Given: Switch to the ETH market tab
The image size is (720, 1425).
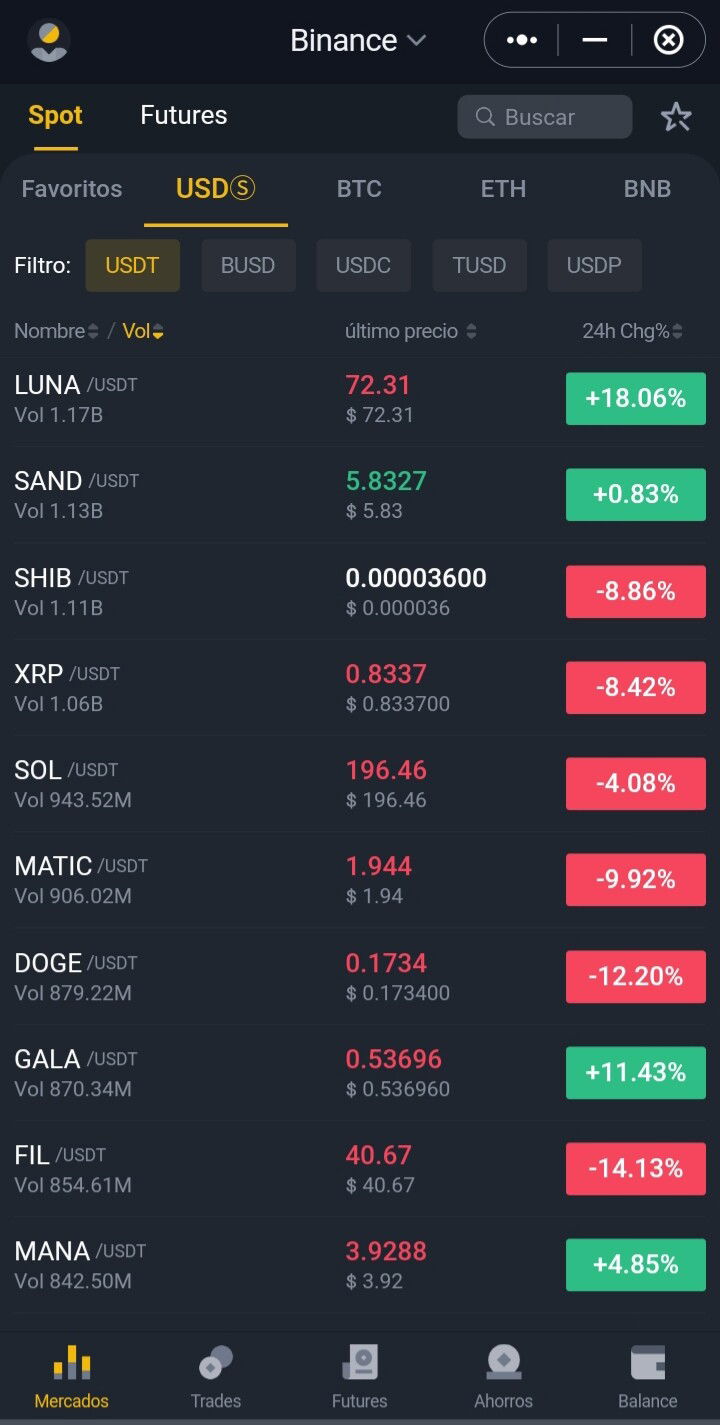Looking at the screenshot, I should (503, 189).
